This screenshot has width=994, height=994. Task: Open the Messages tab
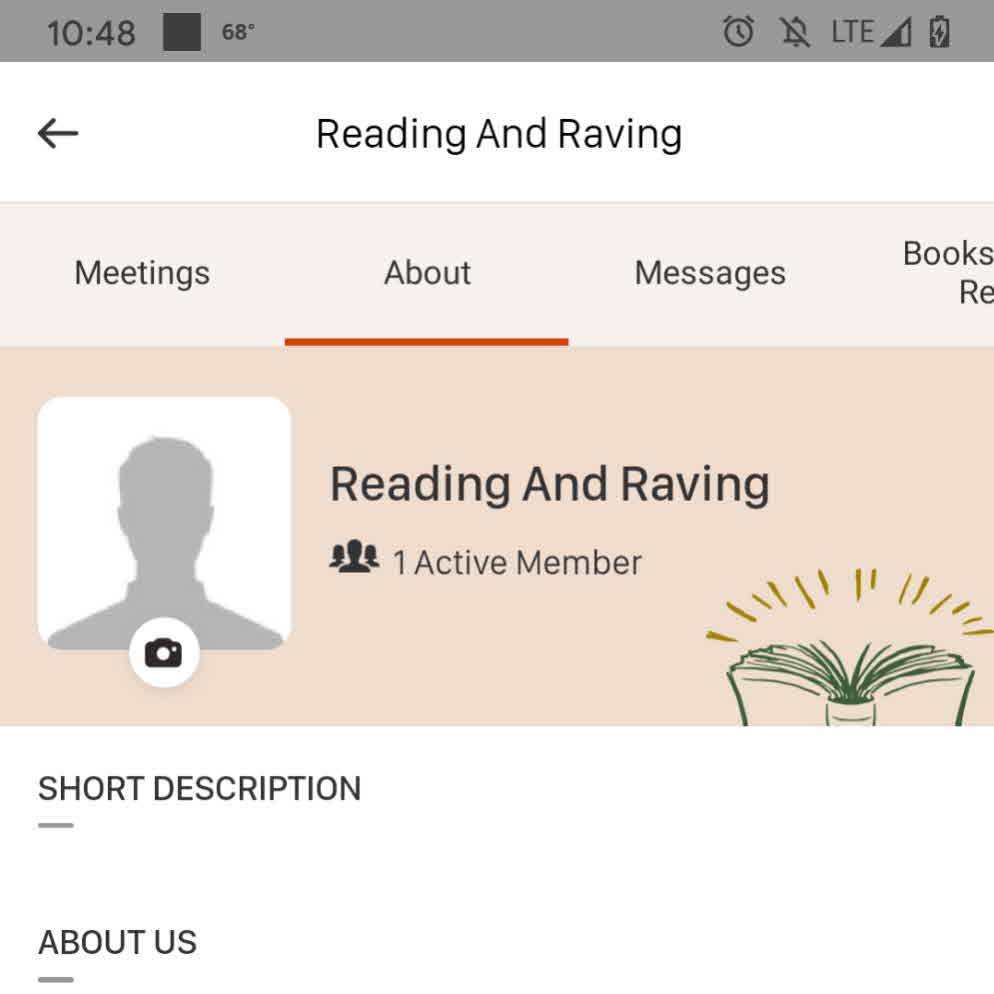[710, 273]
